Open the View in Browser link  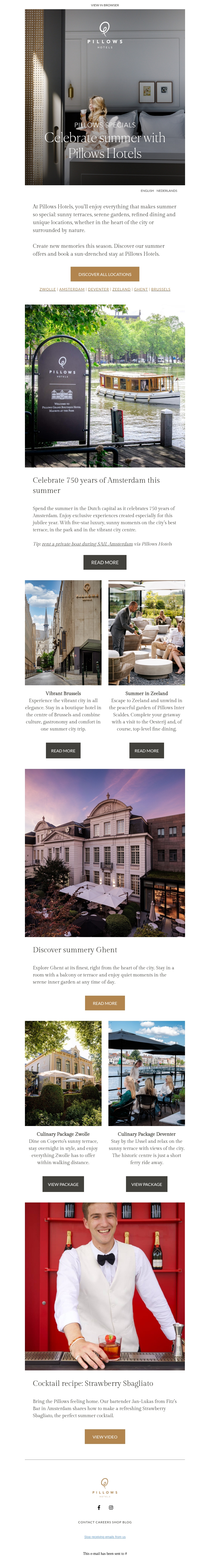click(x=105, y=5)
